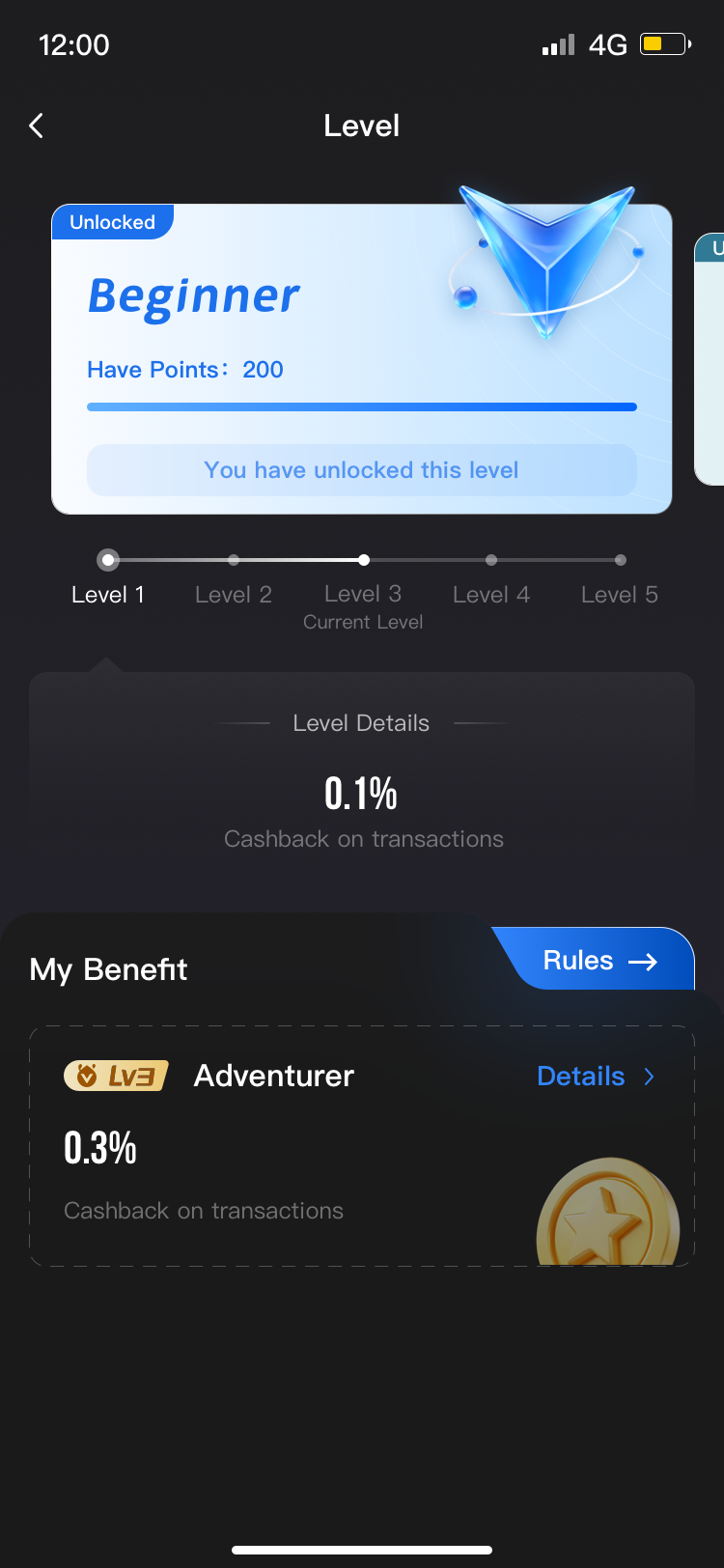Image resolution: width=724 pixels, height=1568 pixels.
Task: Select the Level 5 progress dot
Action: tap(620, 560)
